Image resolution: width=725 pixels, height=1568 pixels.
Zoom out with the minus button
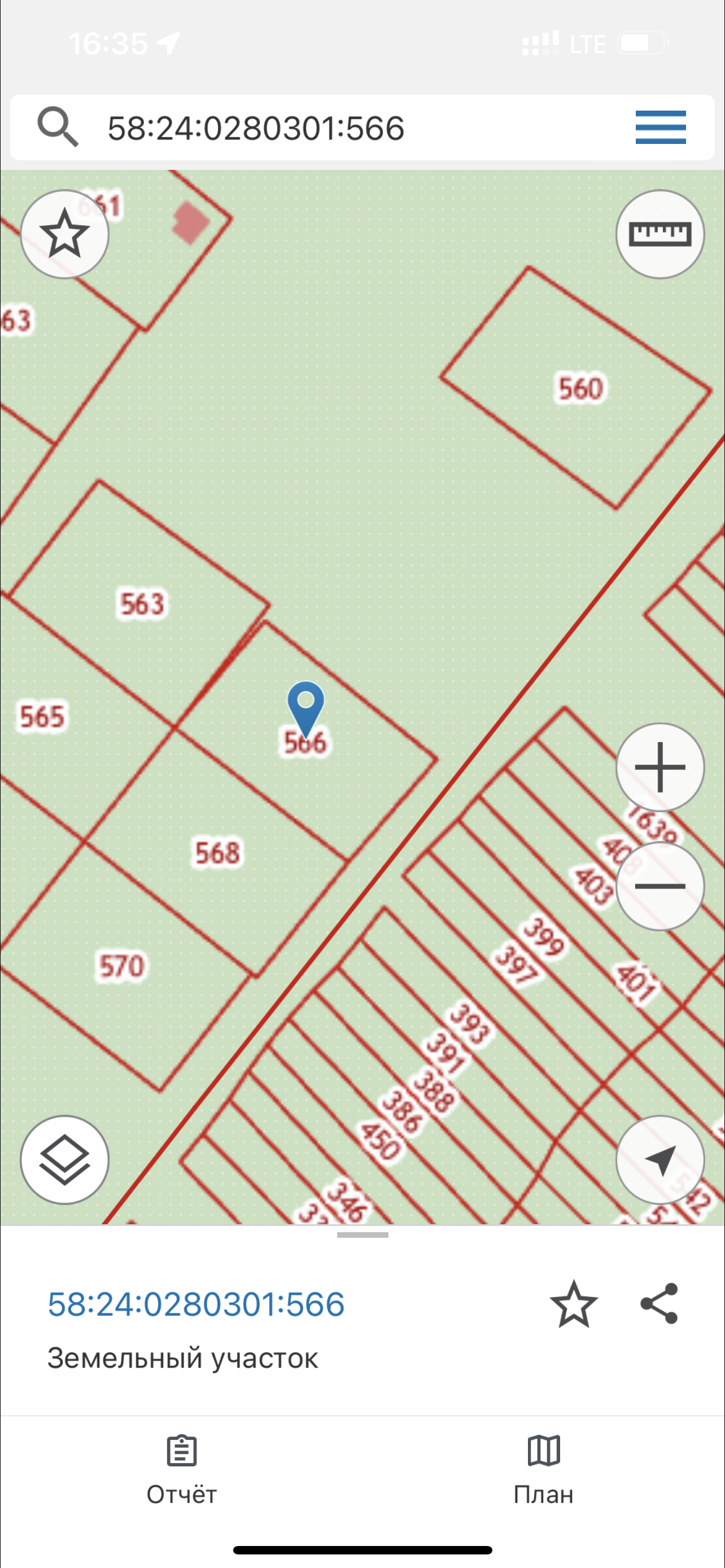pyautogui.click(x=660, y=886)
